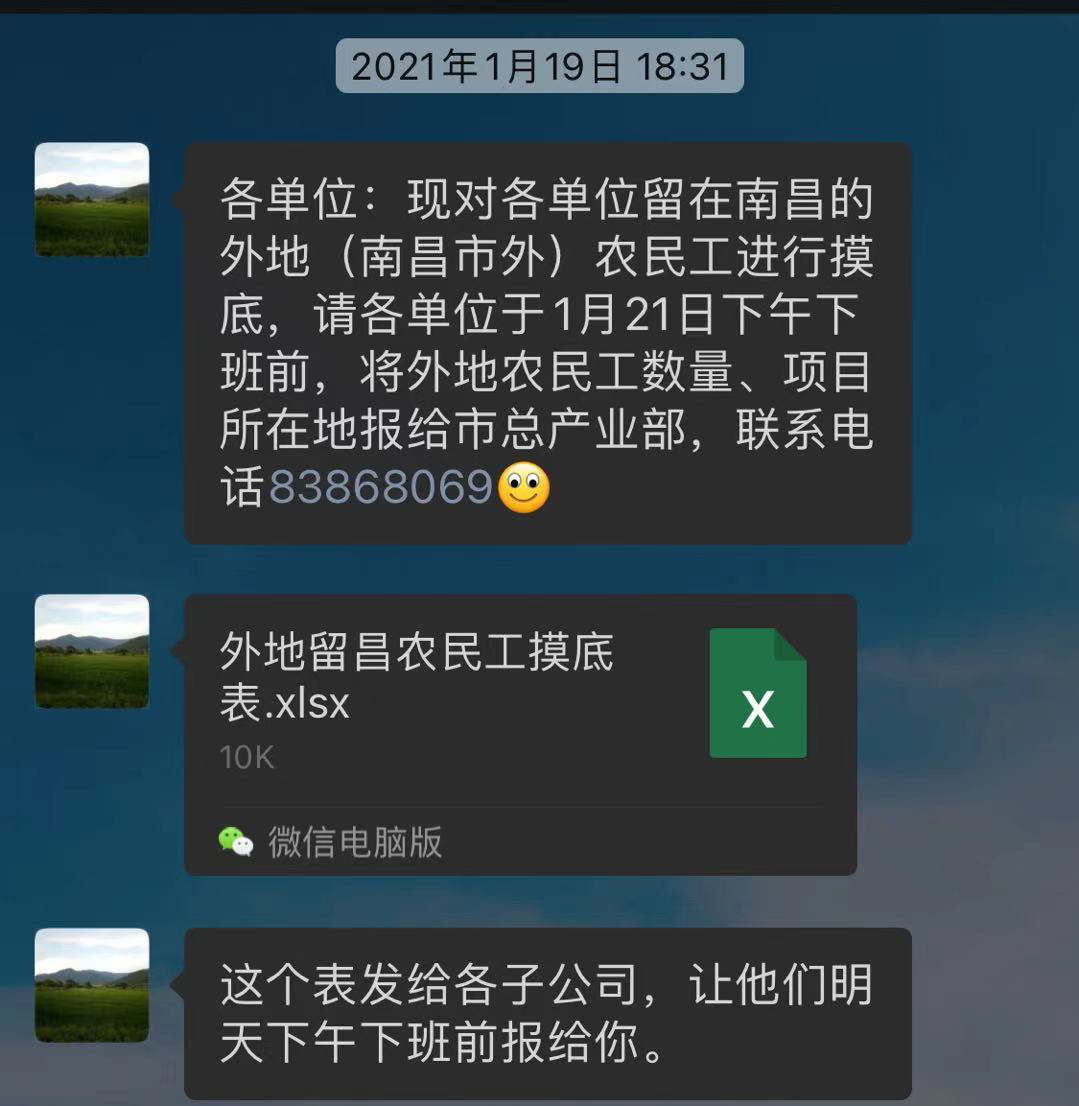1079x1106 pixels.
Task: Tap the avatar beside the 这个表发给各子公司 message
Action: pos(92,985)
